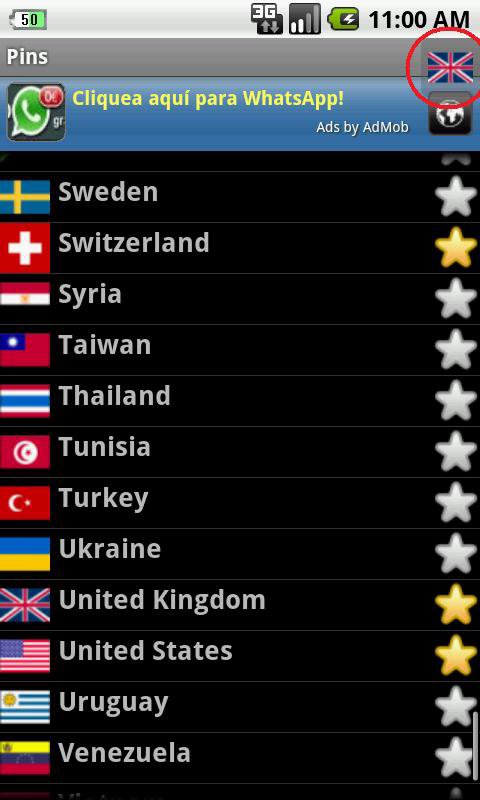Star Venezuela as a favorite
Screen dimensions: 480x800
click(456, 758)
